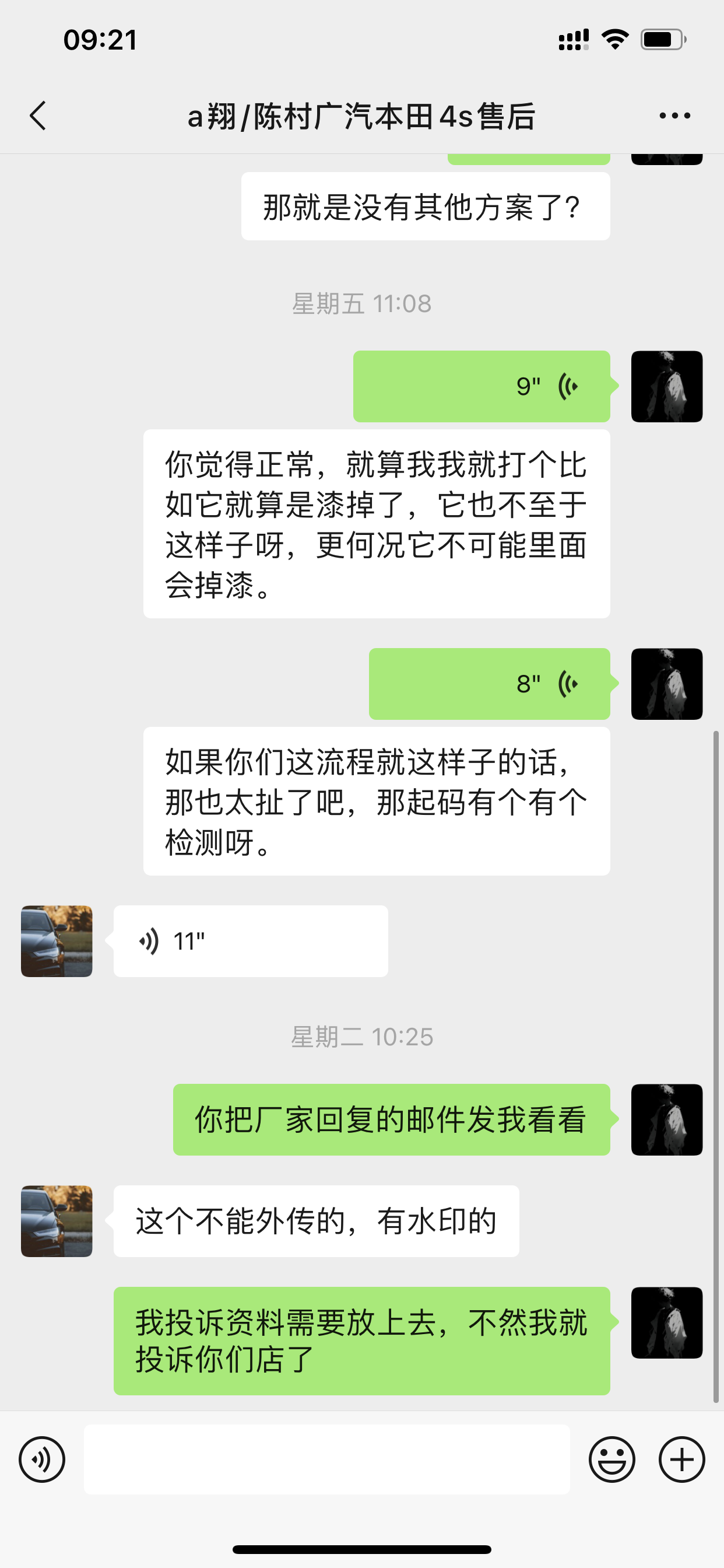Play the 9-second voice message

(x=482, y=387)
